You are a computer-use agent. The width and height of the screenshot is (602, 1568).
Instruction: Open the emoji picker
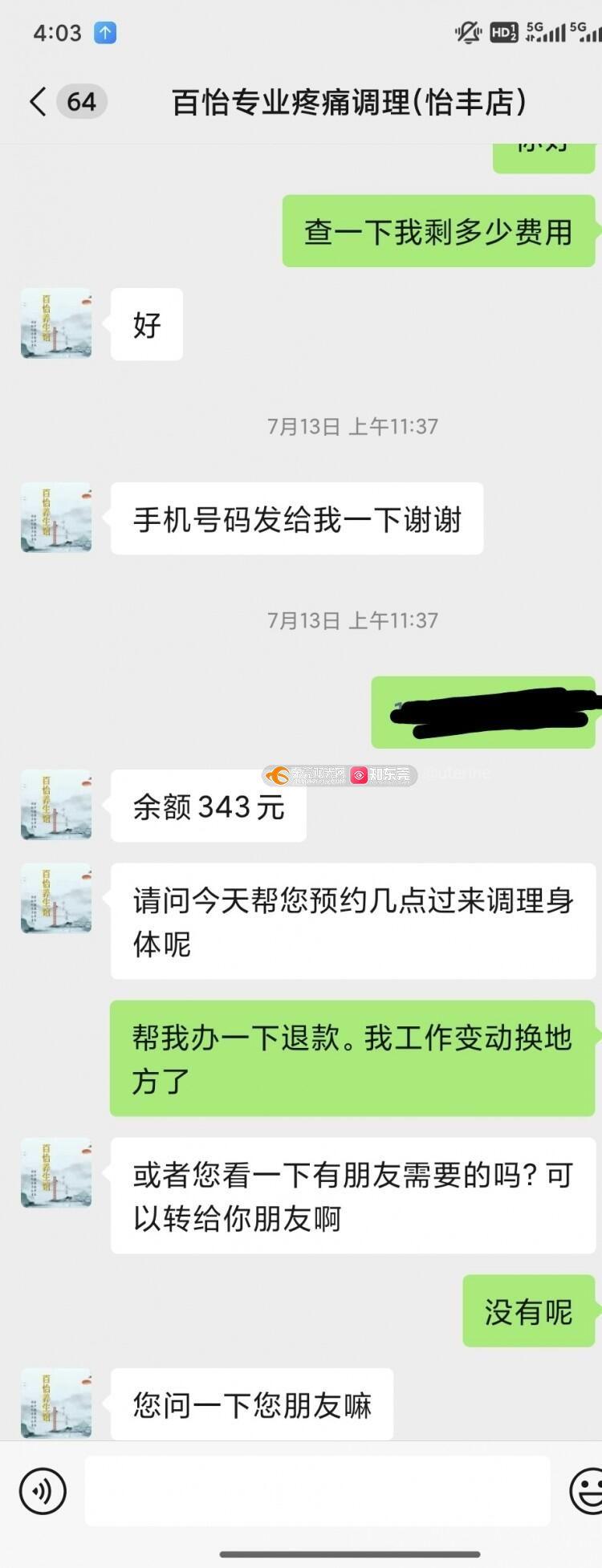tap(586, 1492)
